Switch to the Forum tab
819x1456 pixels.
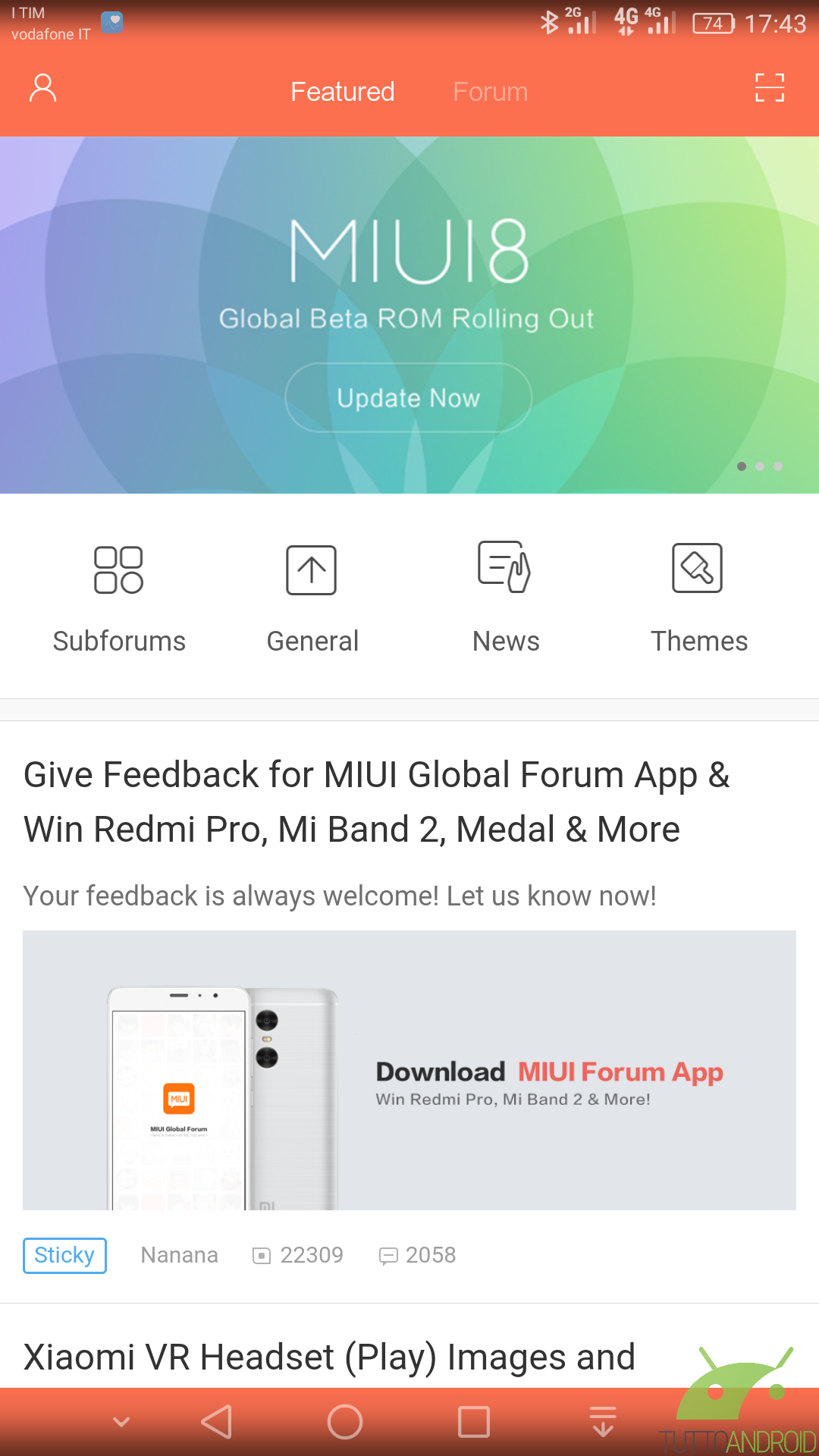tap(490, 92)
